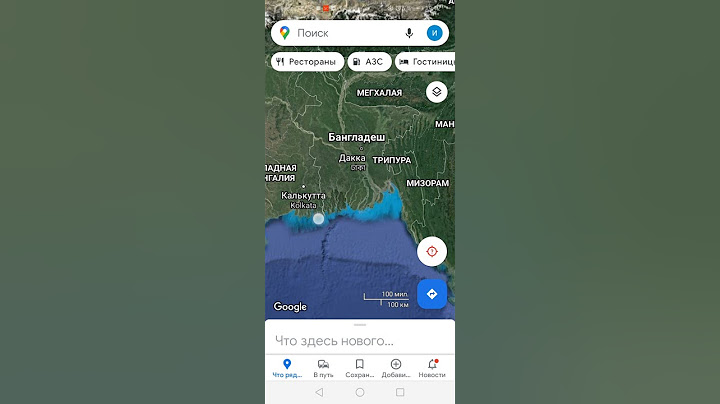Start voice search with microphone
Viewport: 720px width, 404px height.
[409, 33]
